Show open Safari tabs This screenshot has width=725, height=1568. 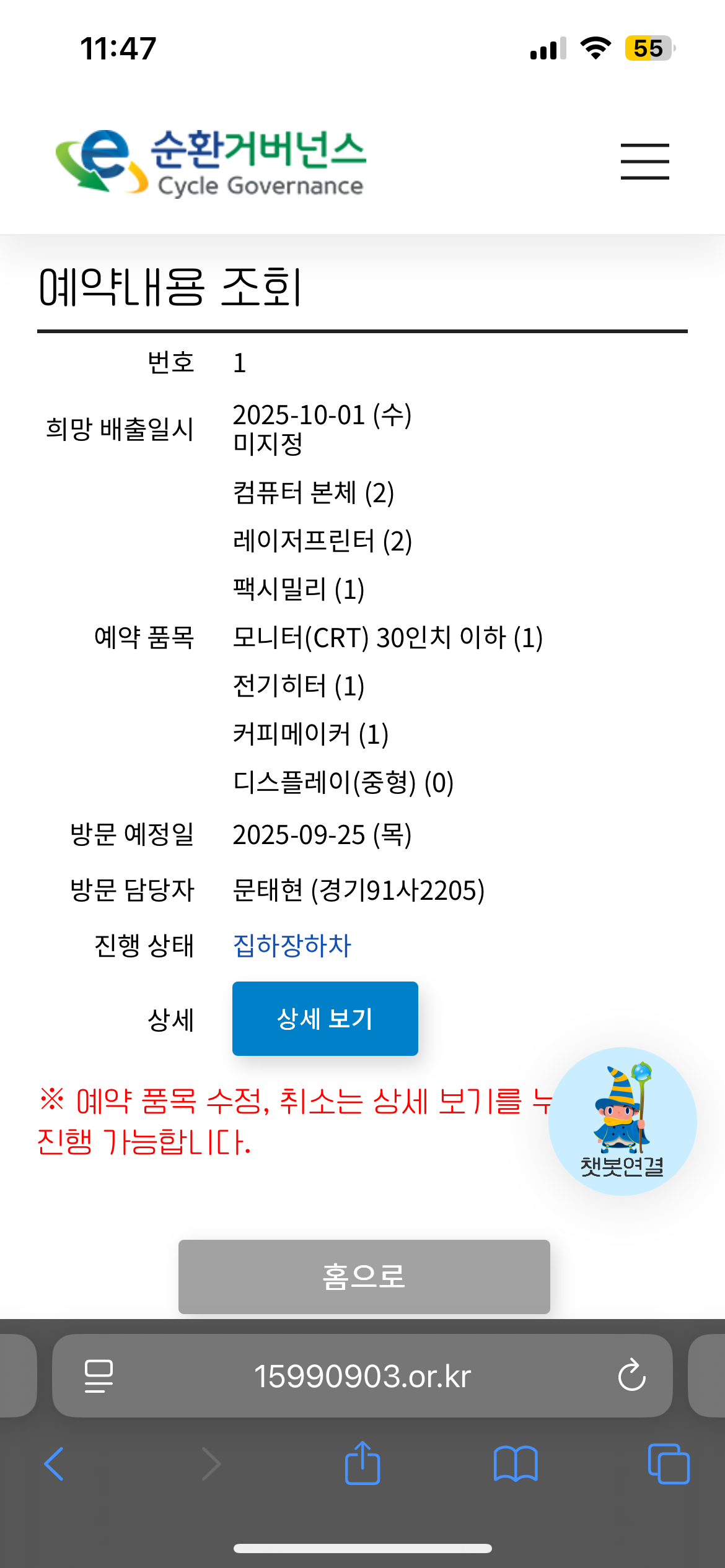click(x=668, y=1464)
